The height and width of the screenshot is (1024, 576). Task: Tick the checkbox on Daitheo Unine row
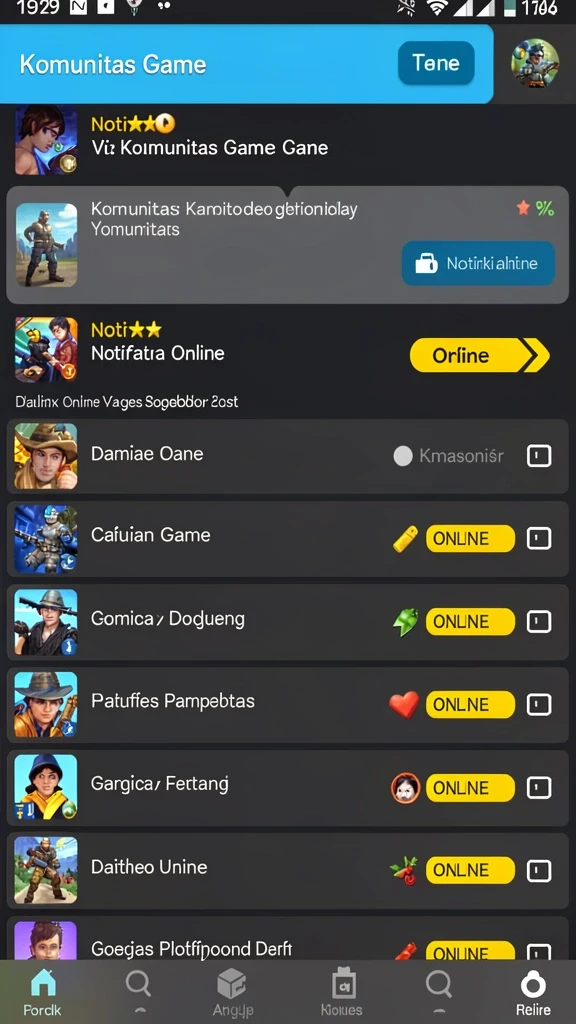click(539, 871)
